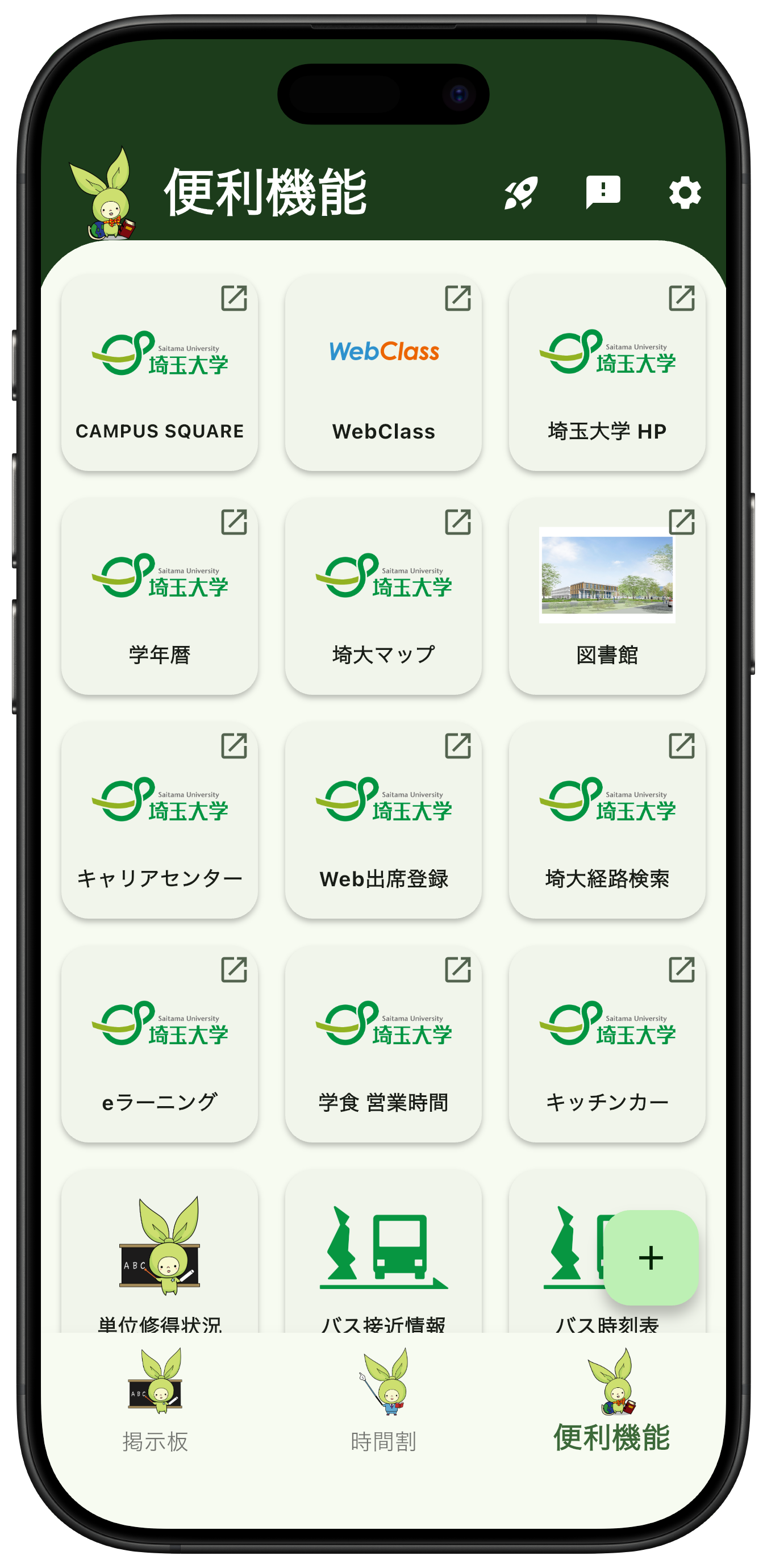Viewport: 767px width, 1568px height.
Task: Open the 図書館 card
Action: click(x=607, y=597)
